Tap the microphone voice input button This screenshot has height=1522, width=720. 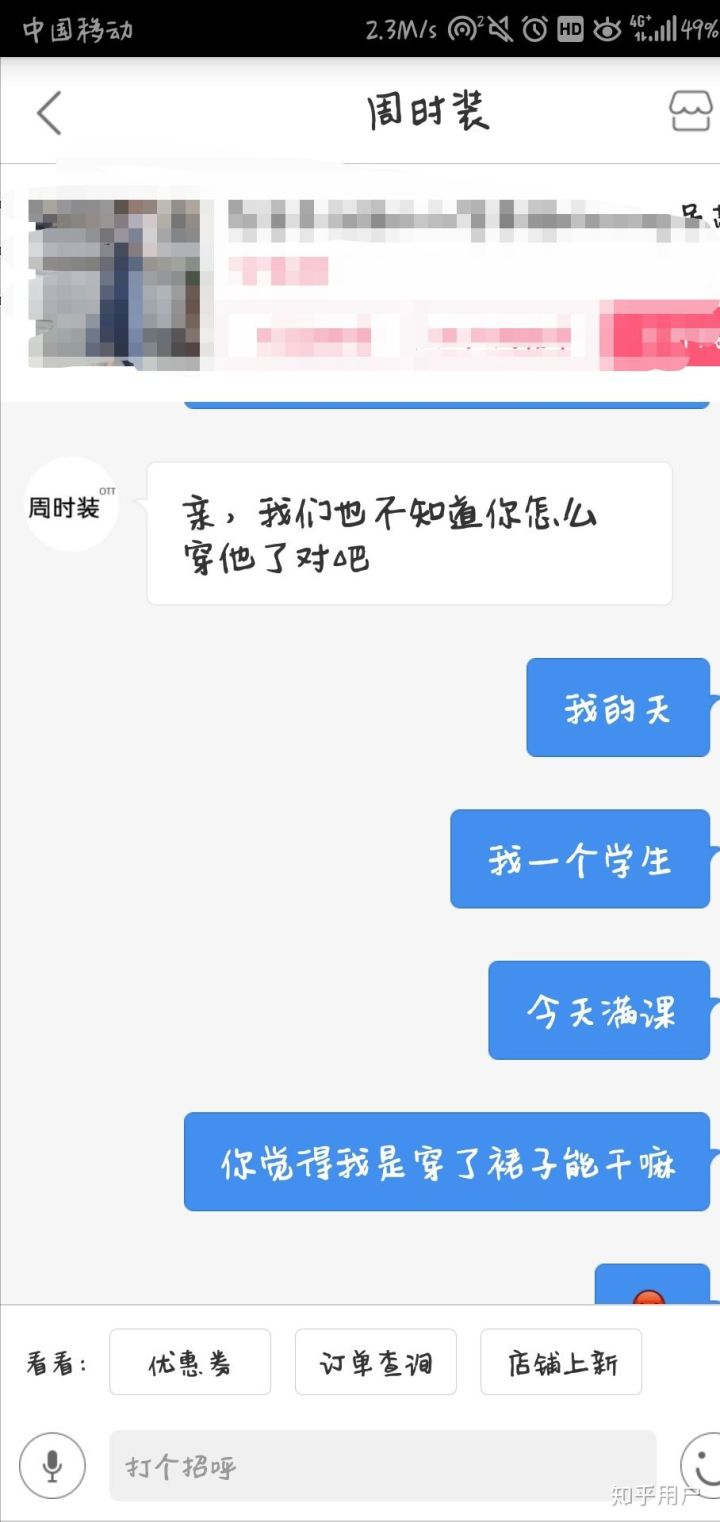52,1466
